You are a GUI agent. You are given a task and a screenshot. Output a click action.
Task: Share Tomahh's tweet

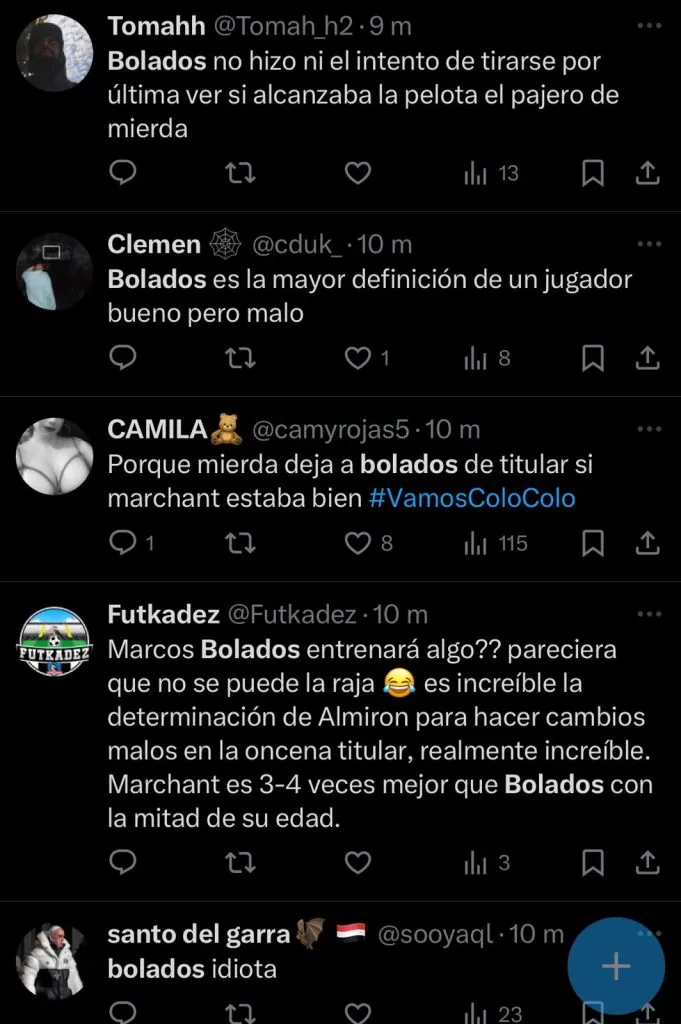(647, 174)
